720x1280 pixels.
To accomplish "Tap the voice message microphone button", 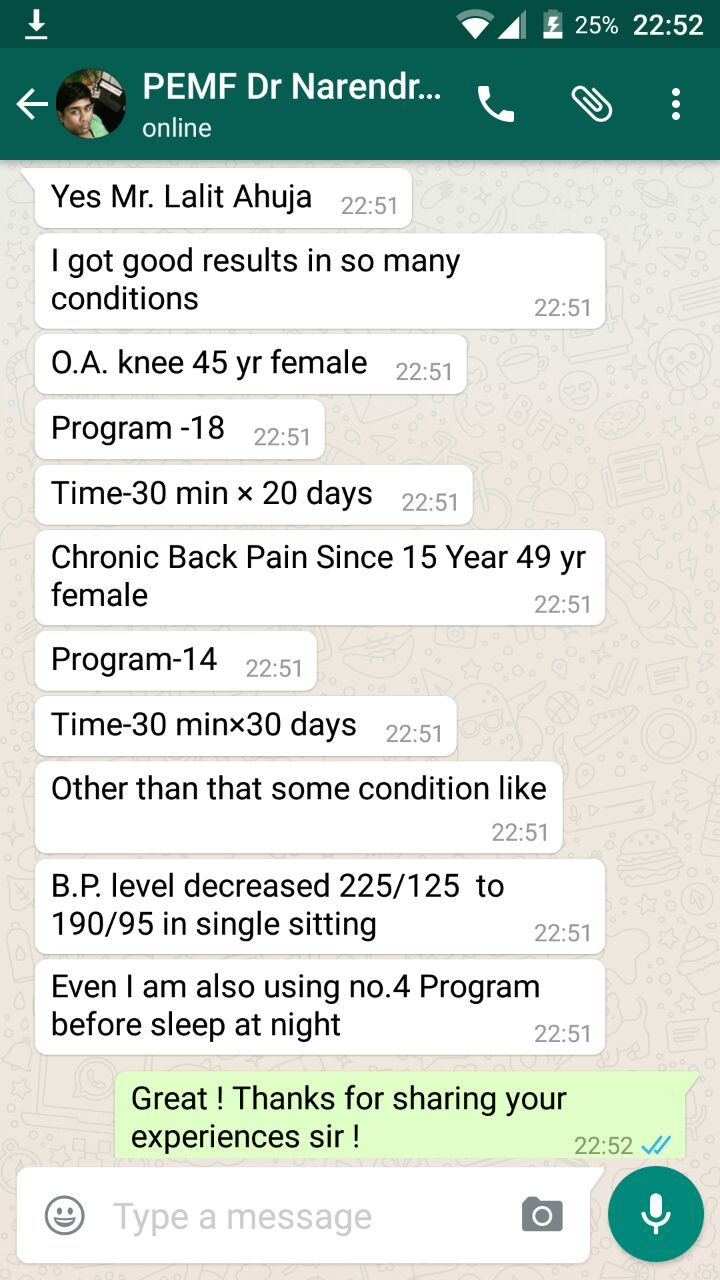I will coord(656,1214).
